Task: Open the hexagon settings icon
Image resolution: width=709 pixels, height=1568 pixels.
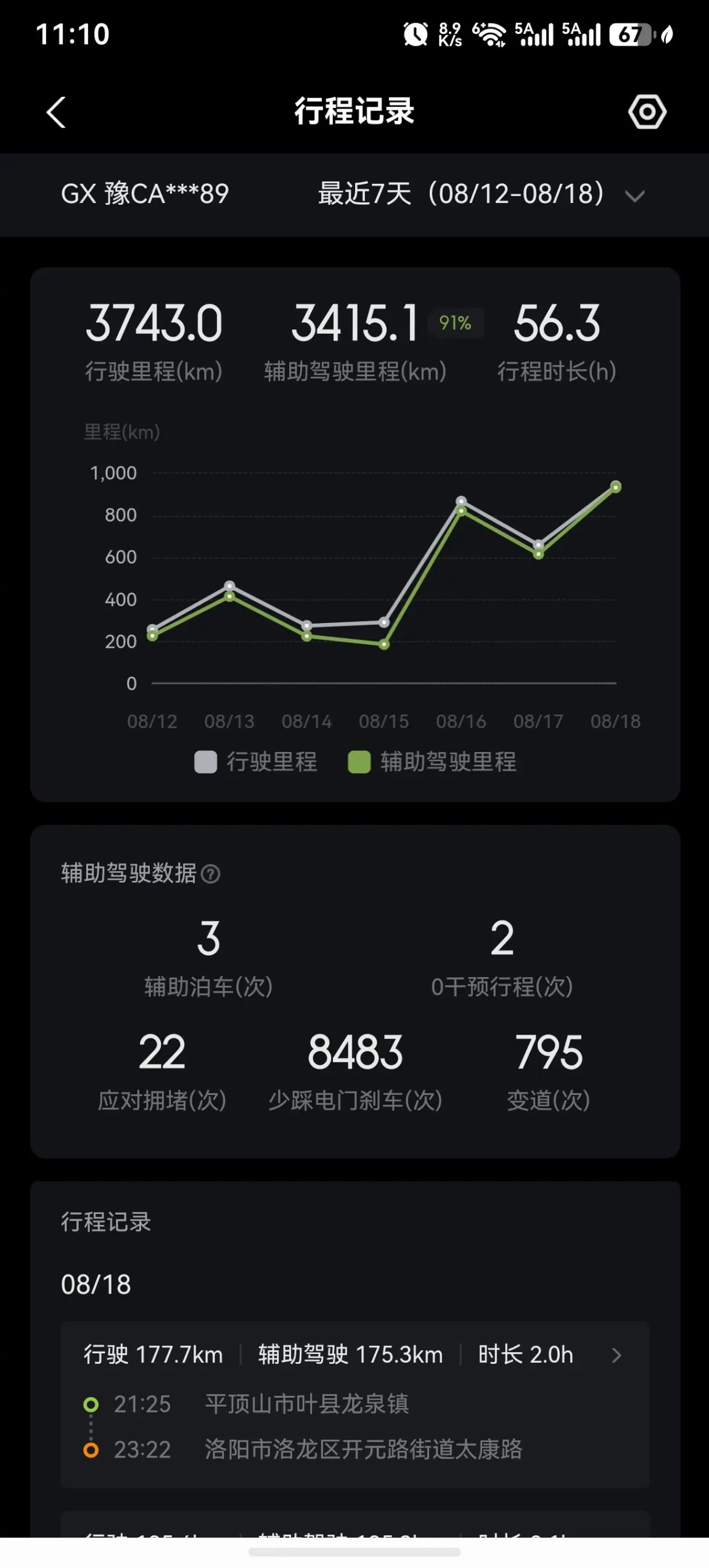Action: (x=647, y=112)
